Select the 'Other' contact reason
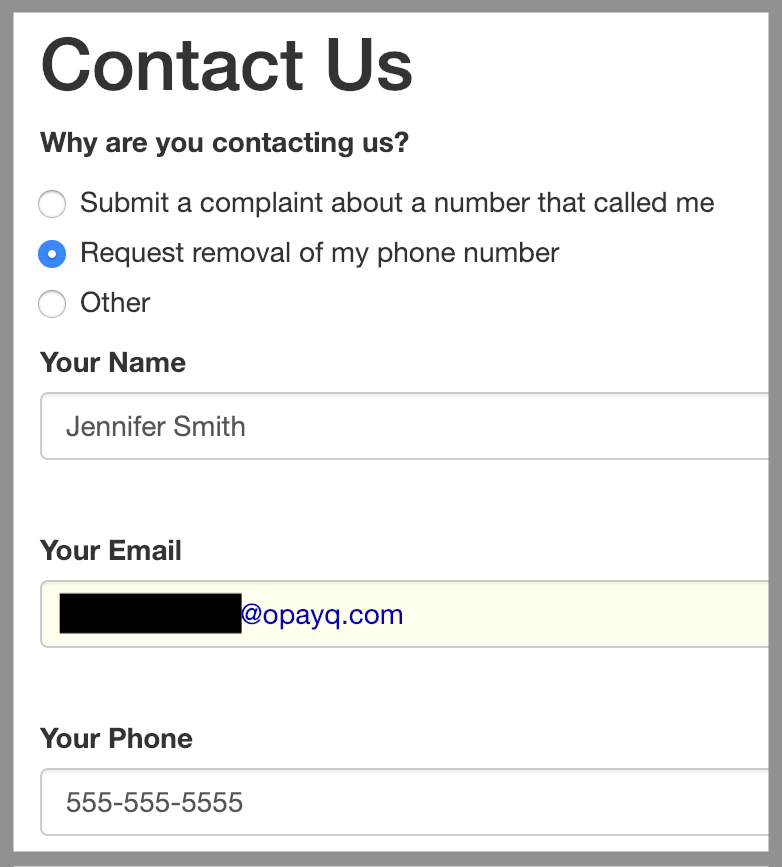Viewport: 782px width, 867px height. click(52, 304)
